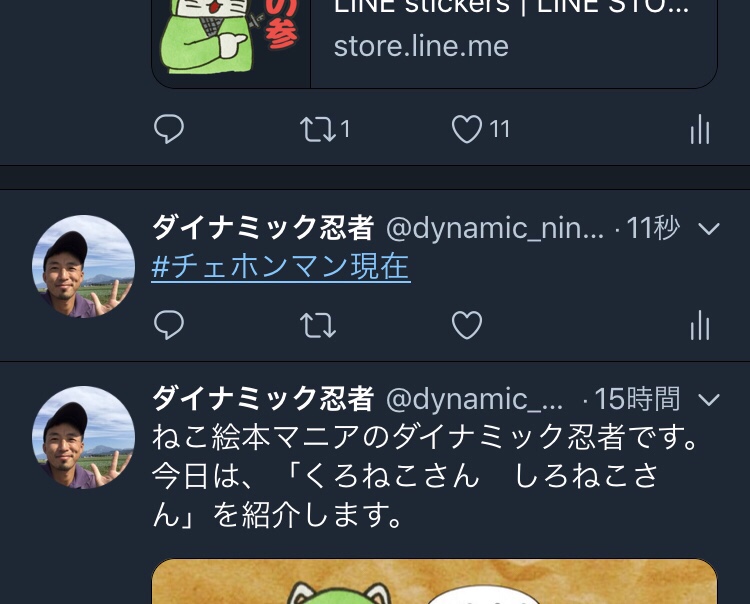This screenshot has height=604, width=750.
Task: Open profile picture on the 15時間 tweet
Action: (x=84, y=437)
